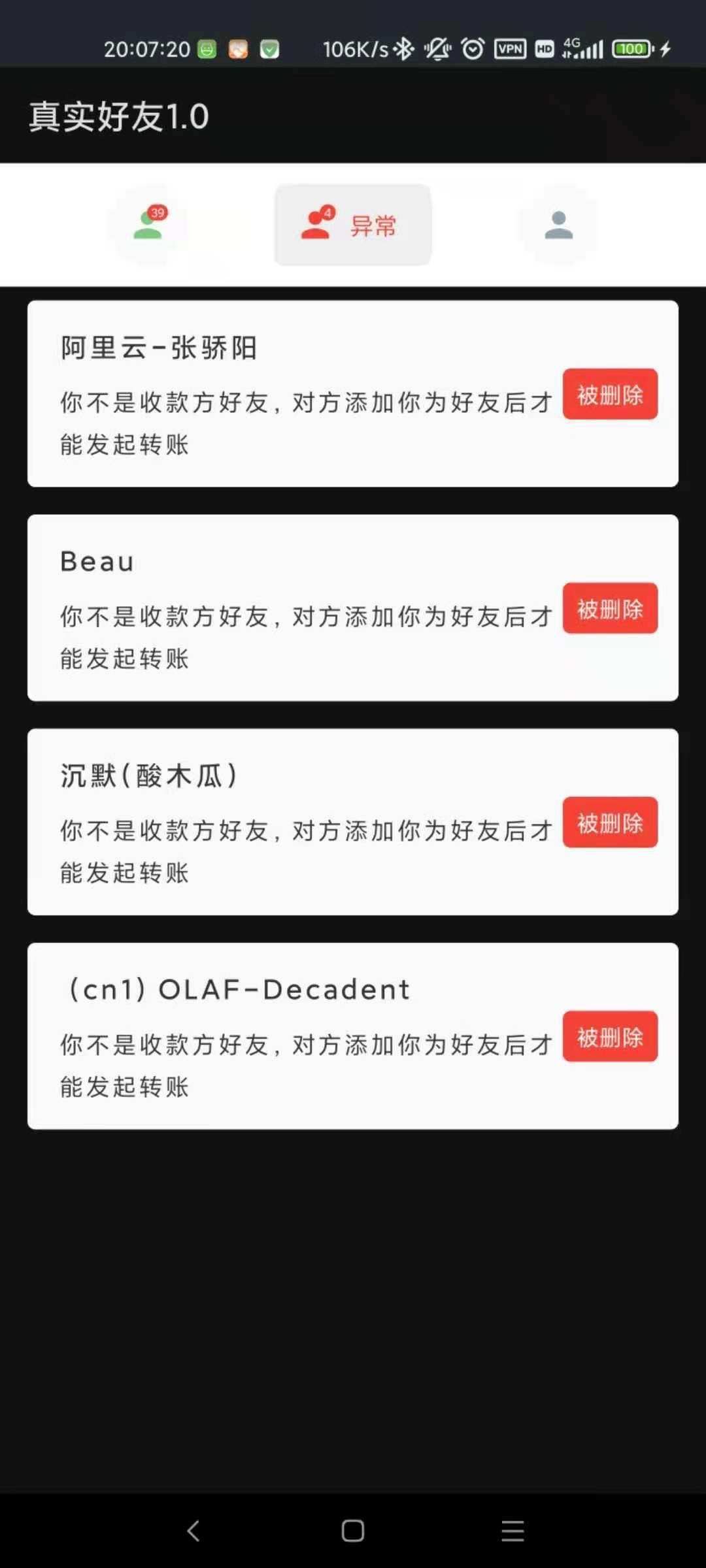Tap the green badge showing 39

tap(159, 212)
